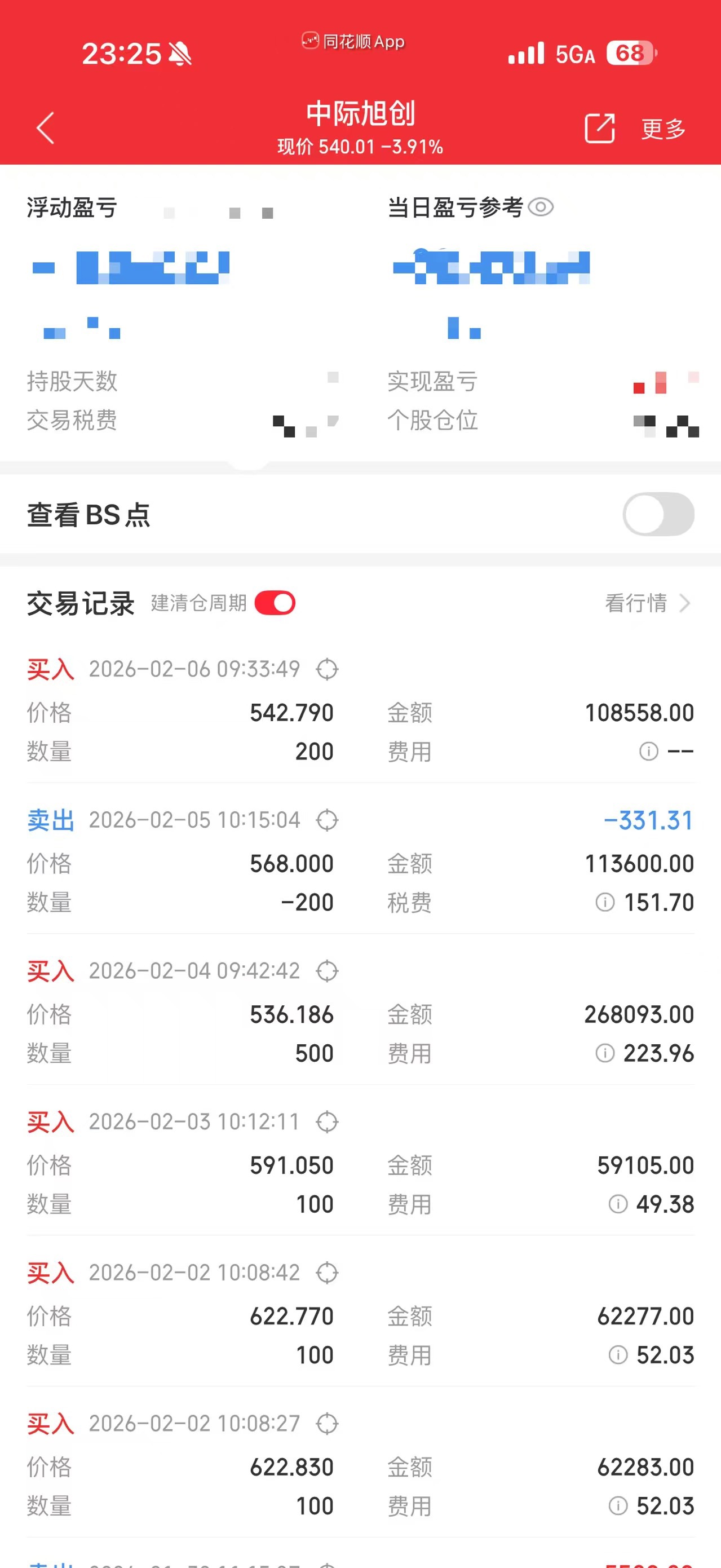Show tax info for the 151.70 fee
The width and height of the screenshot is (721, 1568).
tap(605, 902)
